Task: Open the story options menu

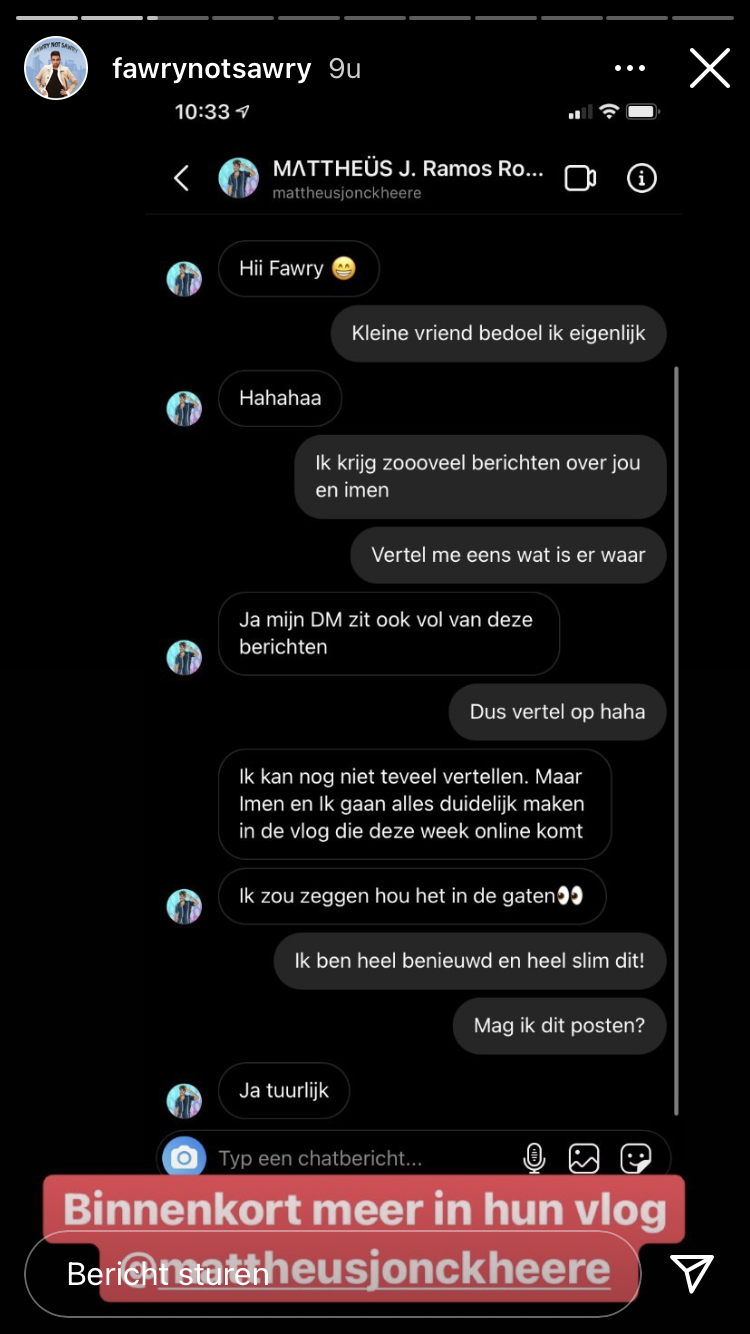Action: (629, 69)
